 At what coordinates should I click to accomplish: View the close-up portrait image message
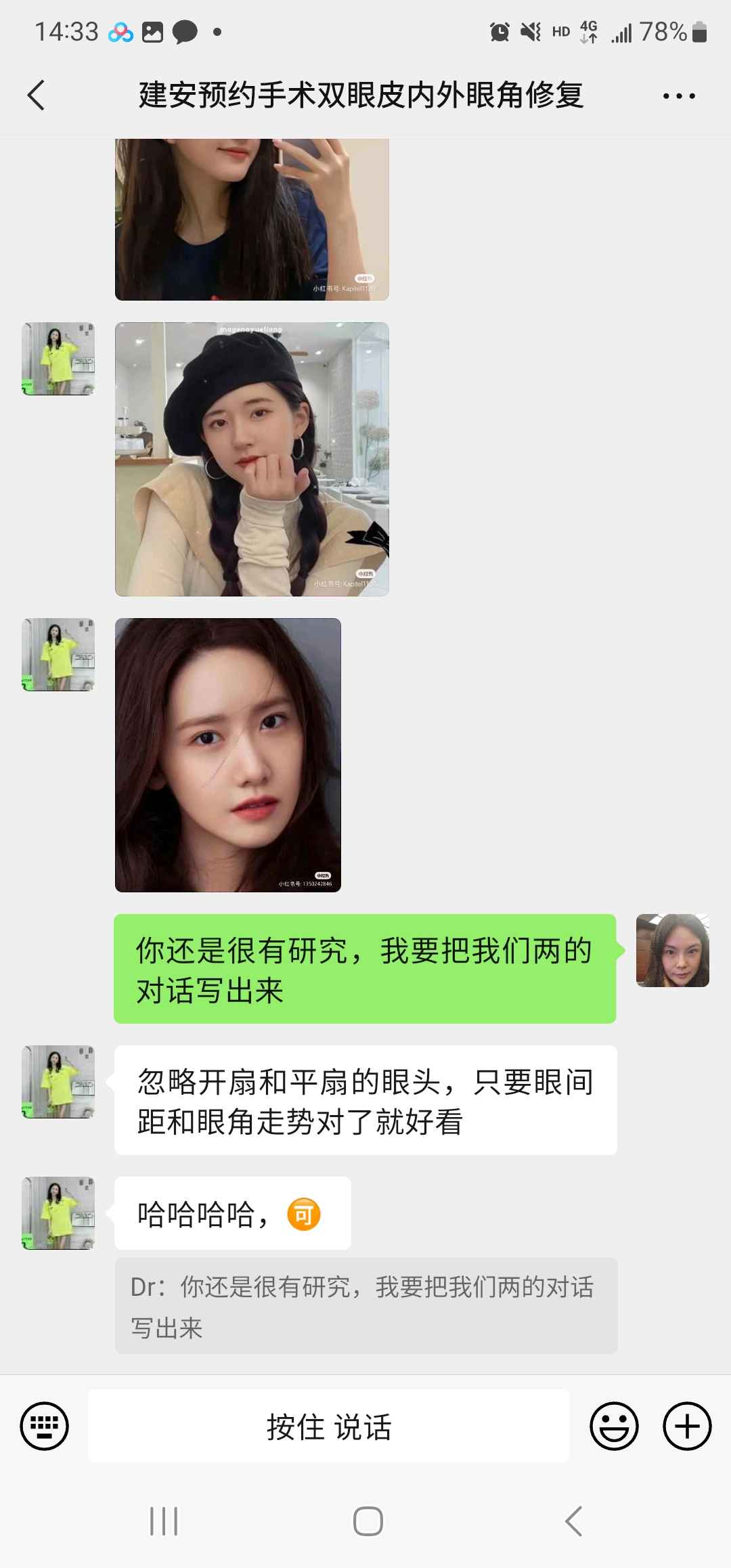(x=228, y=755)
